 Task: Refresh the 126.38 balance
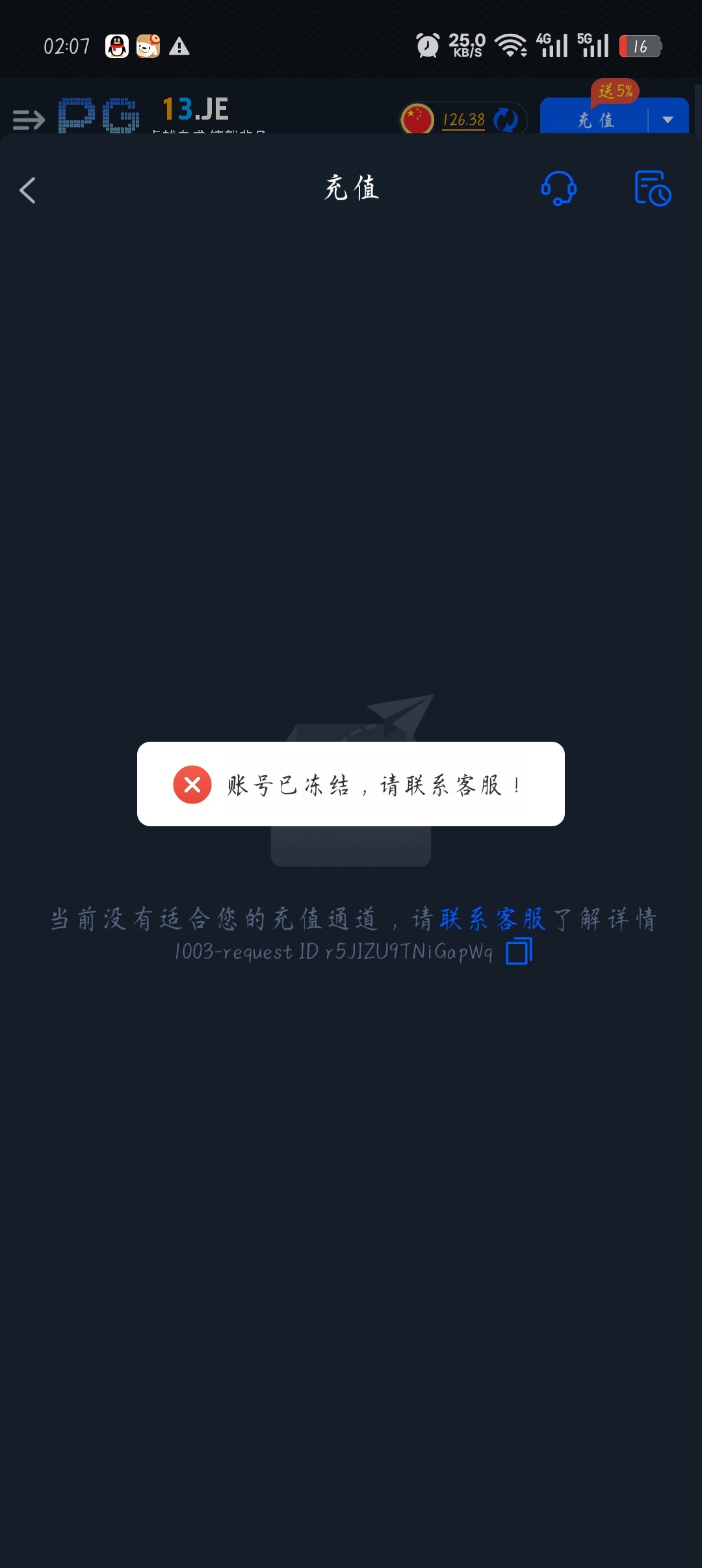coord(505,120)
